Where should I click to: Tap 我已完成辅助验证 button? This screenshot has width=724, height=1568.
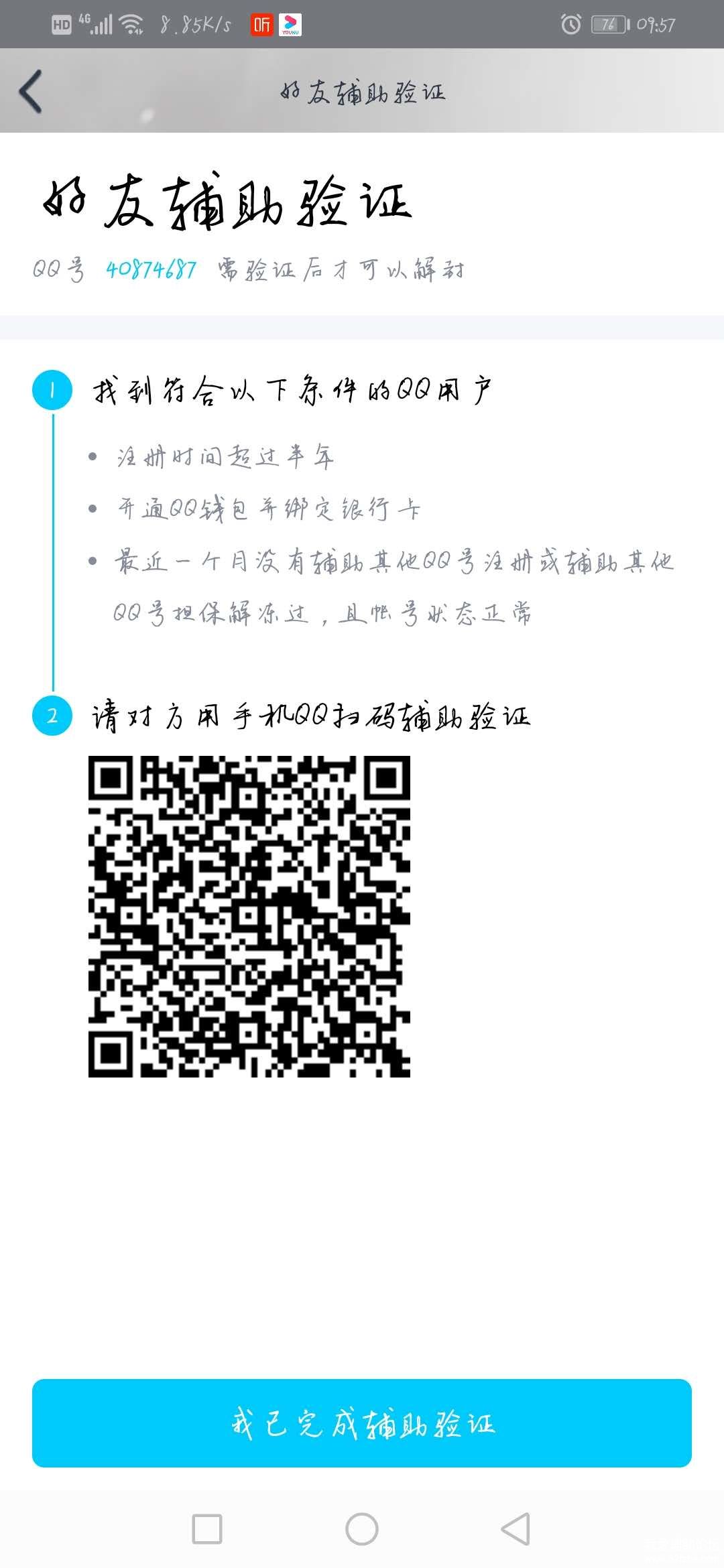point(362,1423)
